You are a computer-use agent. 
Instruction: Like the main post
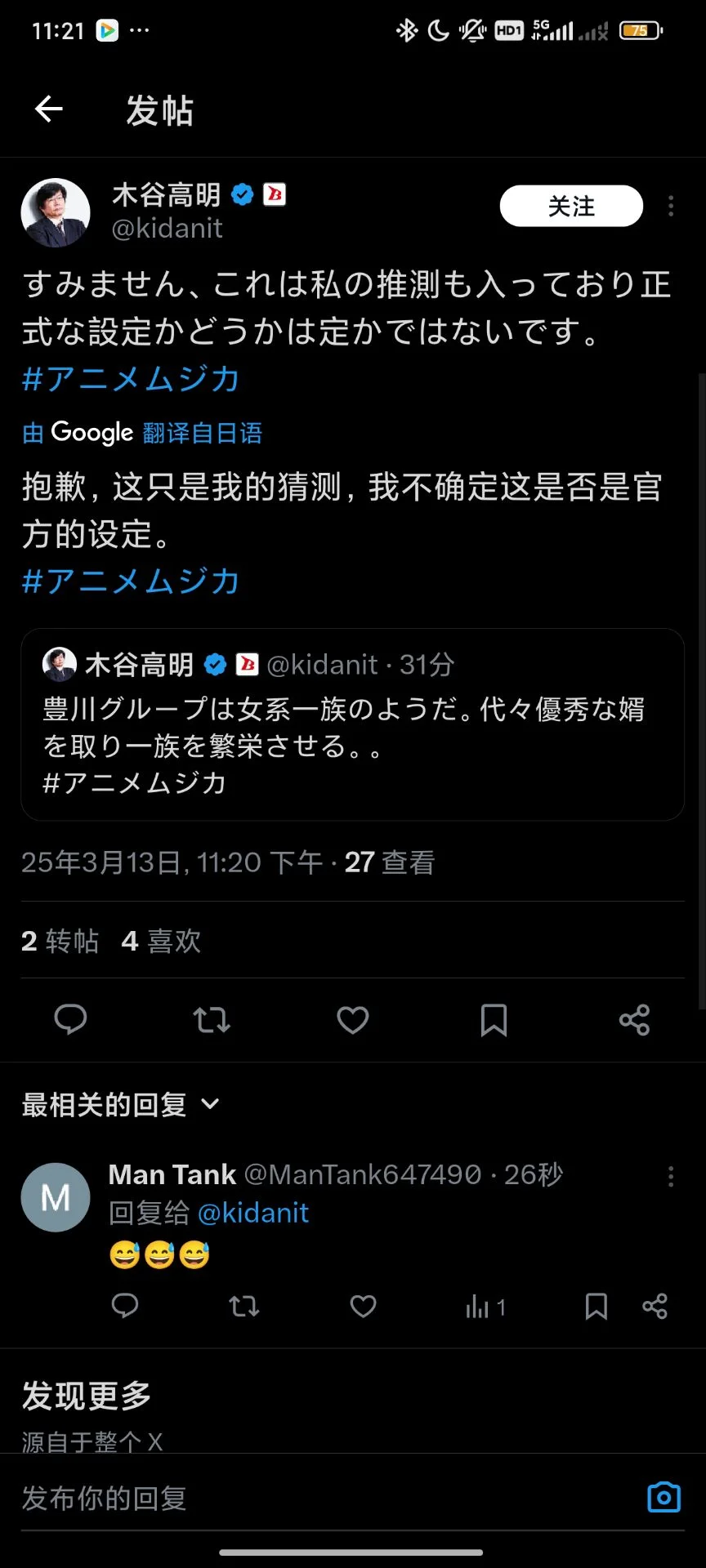[353, 1019]
